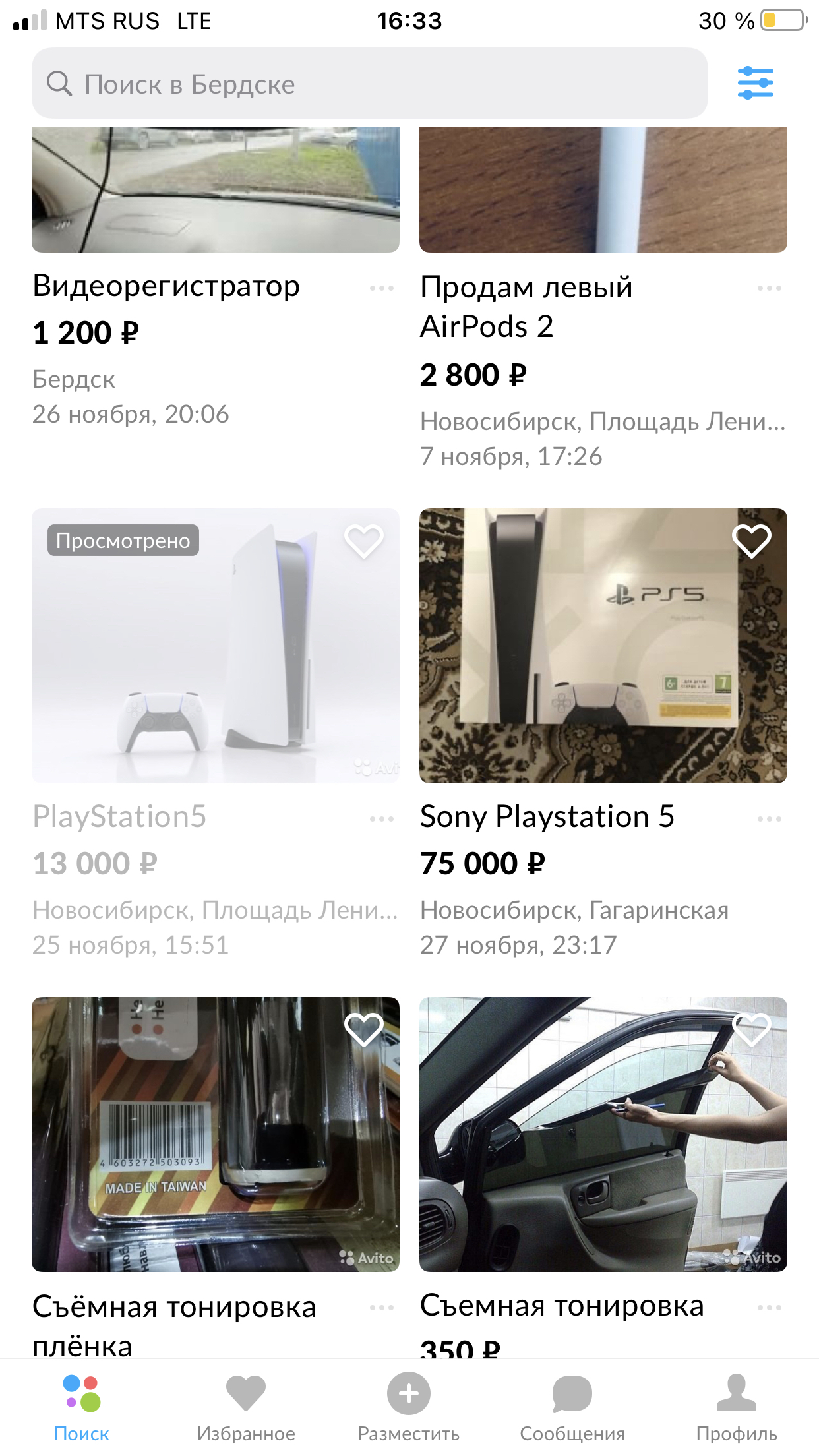This screenshot has width=819, height=1456.
Task: Favorite the «Съемная тонировка» 350 ₽ listing
Action: [x=751, y=1029]
